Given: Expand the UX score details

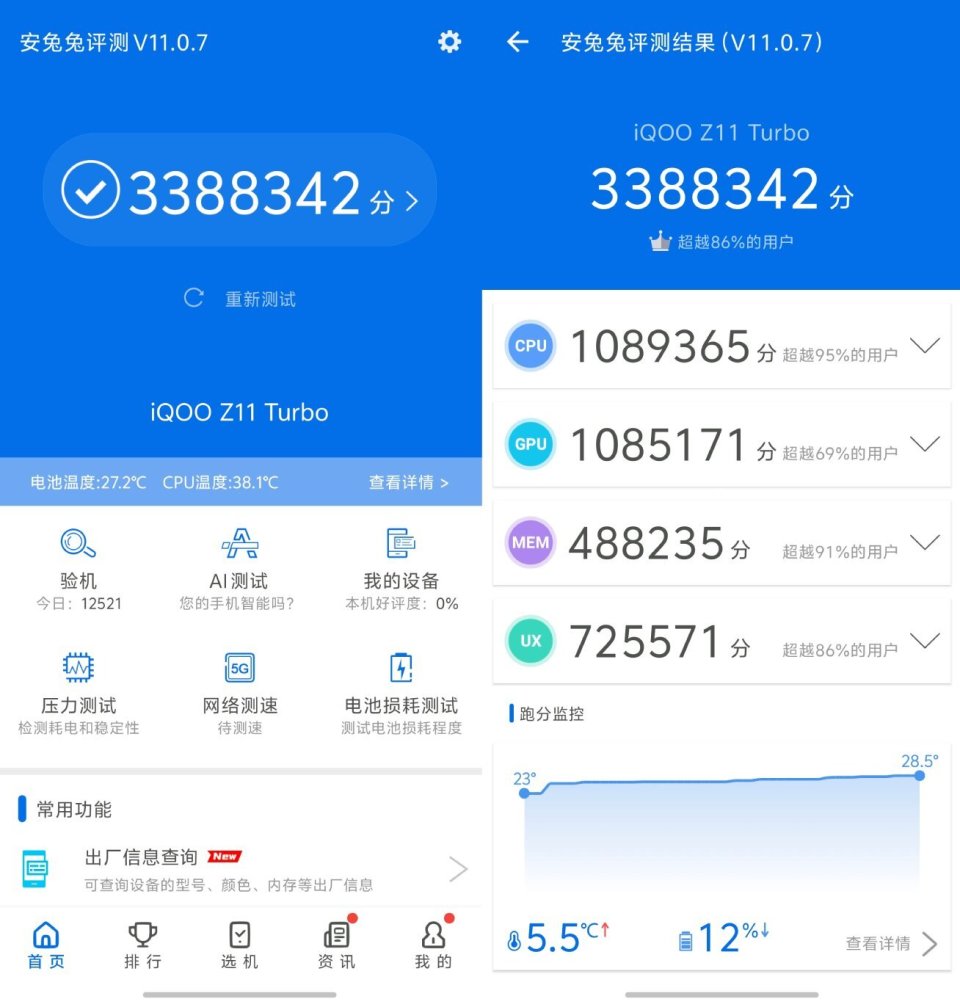Looking at the screenshot, I should pyautogui.click(x=925, y=640).
